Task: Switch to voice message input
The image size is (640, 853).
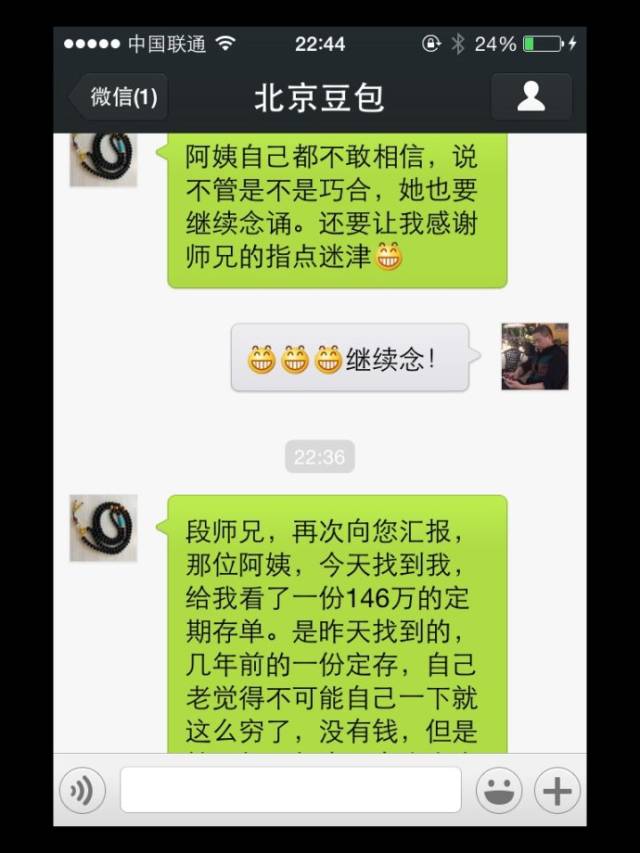Action: coord(82,790)
